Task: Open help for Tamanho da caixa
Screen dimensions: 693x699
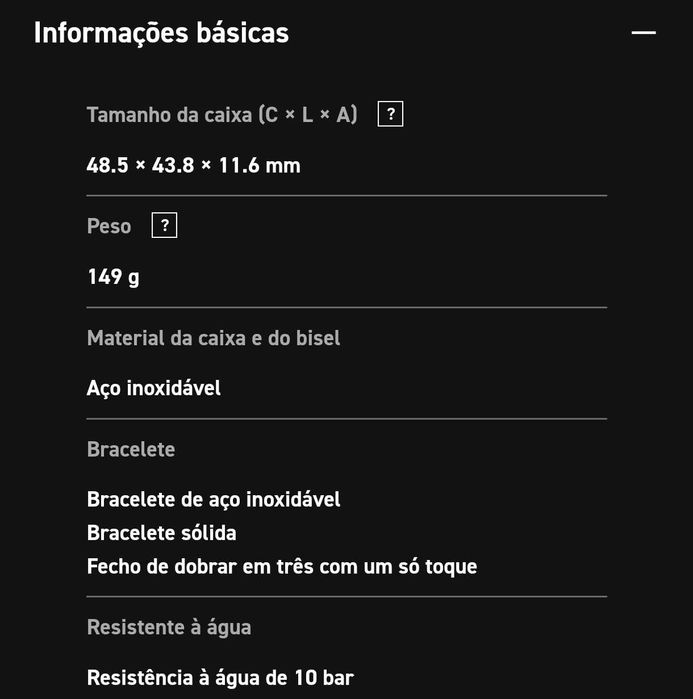Action: [390, 114]
